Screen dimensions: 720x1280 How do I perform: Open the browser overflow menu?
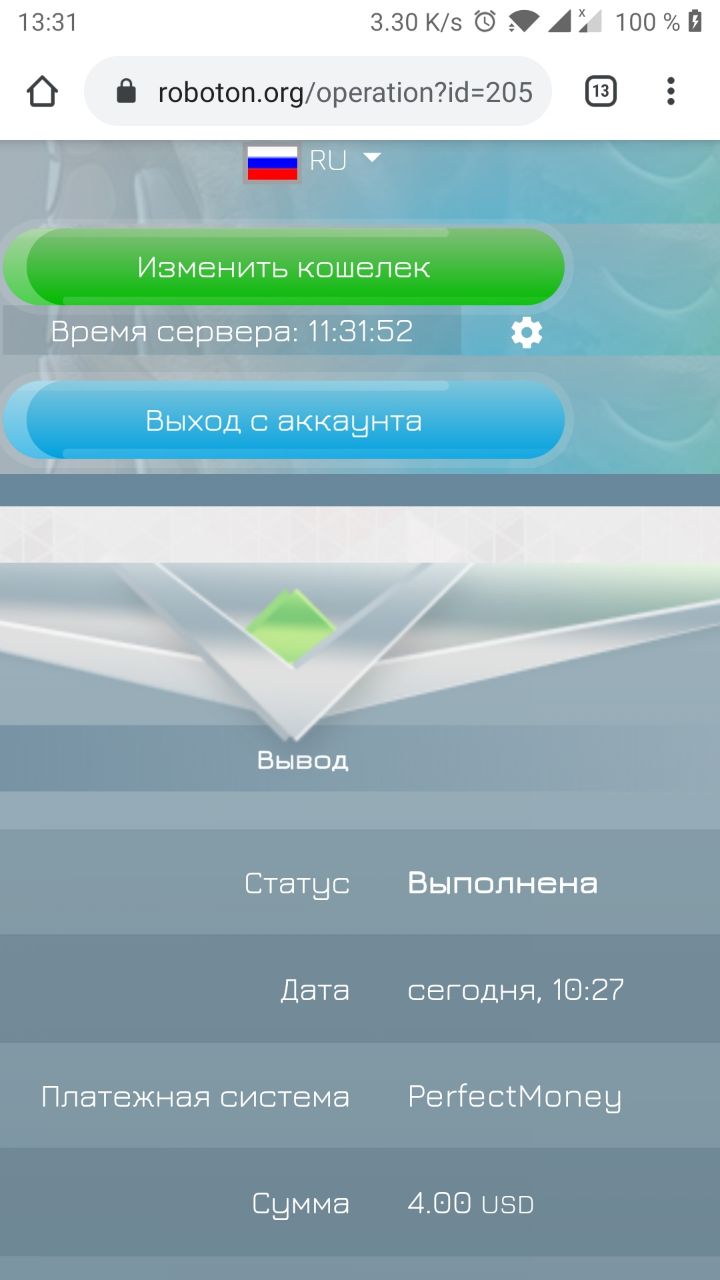(670, 92)
